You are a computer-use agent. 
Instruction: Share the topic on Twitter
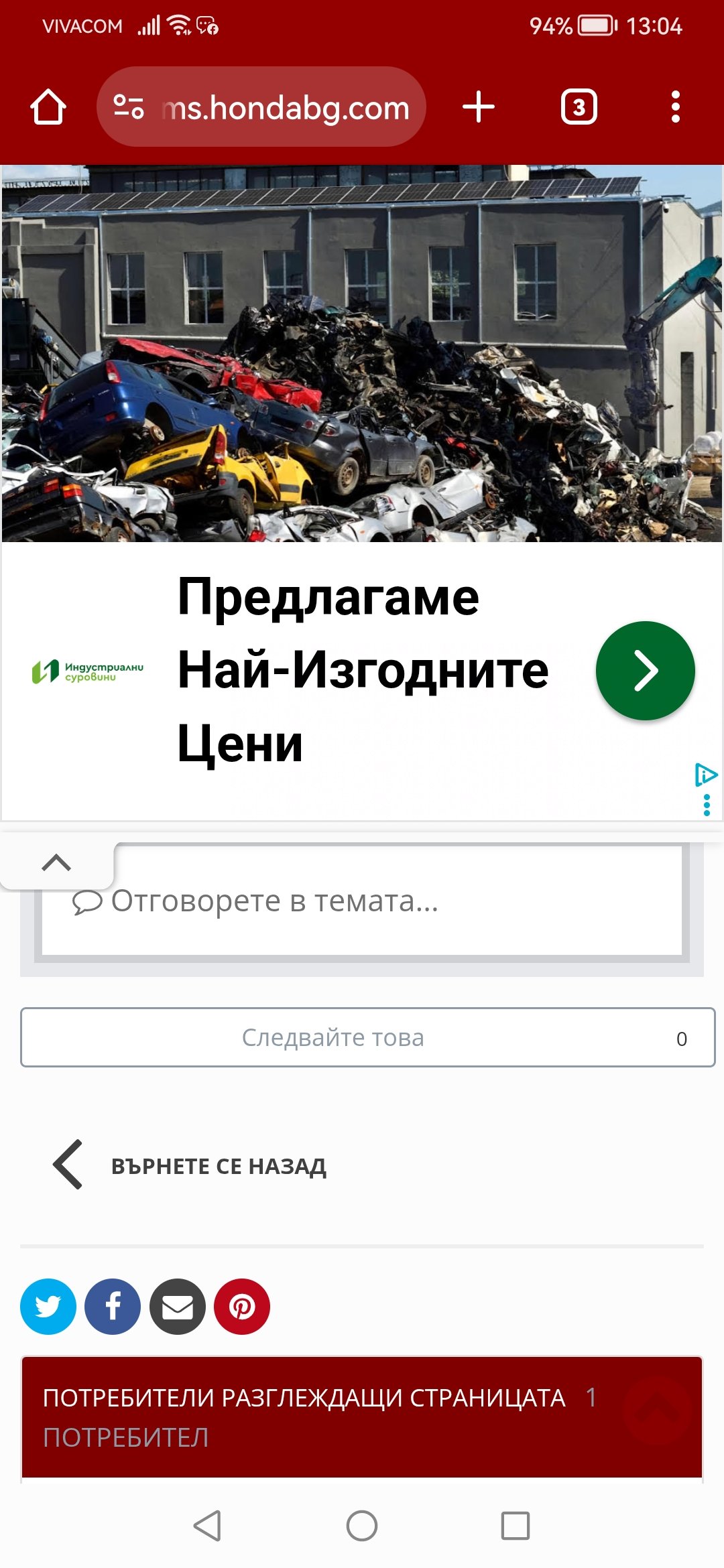click(x=48, y=1307)
